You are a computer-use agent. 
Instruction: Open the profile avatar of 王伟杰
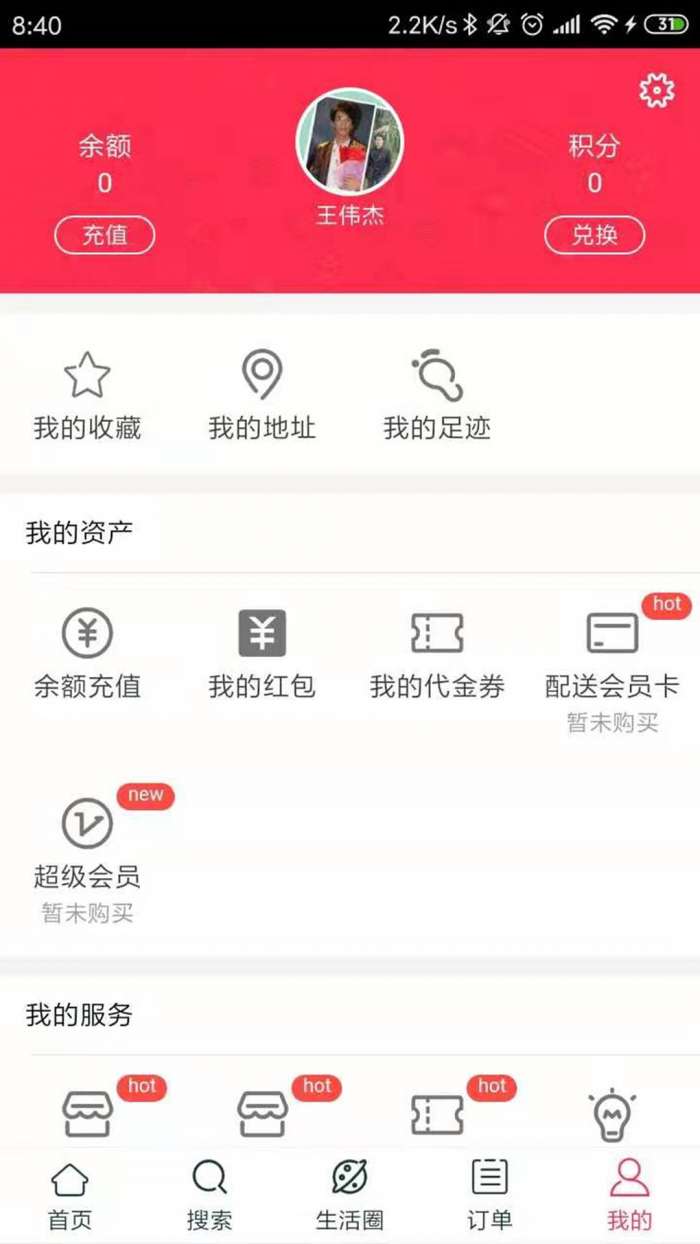pos(350,142)
